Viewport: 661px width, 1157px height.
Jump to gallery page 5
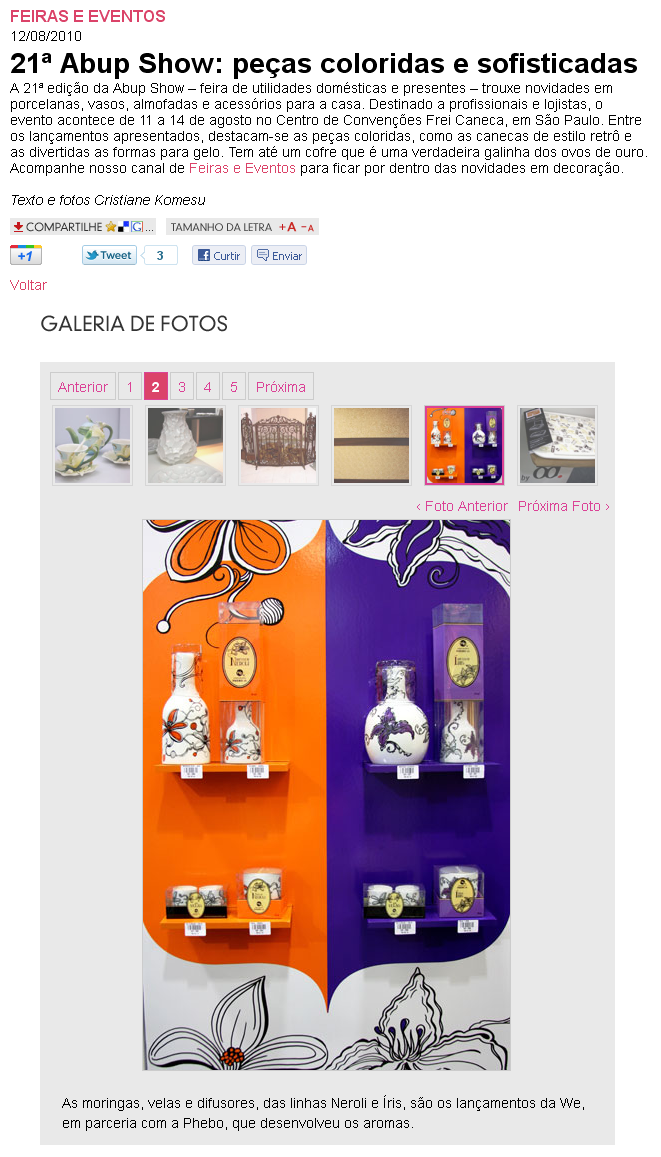[x=233, y=387]
